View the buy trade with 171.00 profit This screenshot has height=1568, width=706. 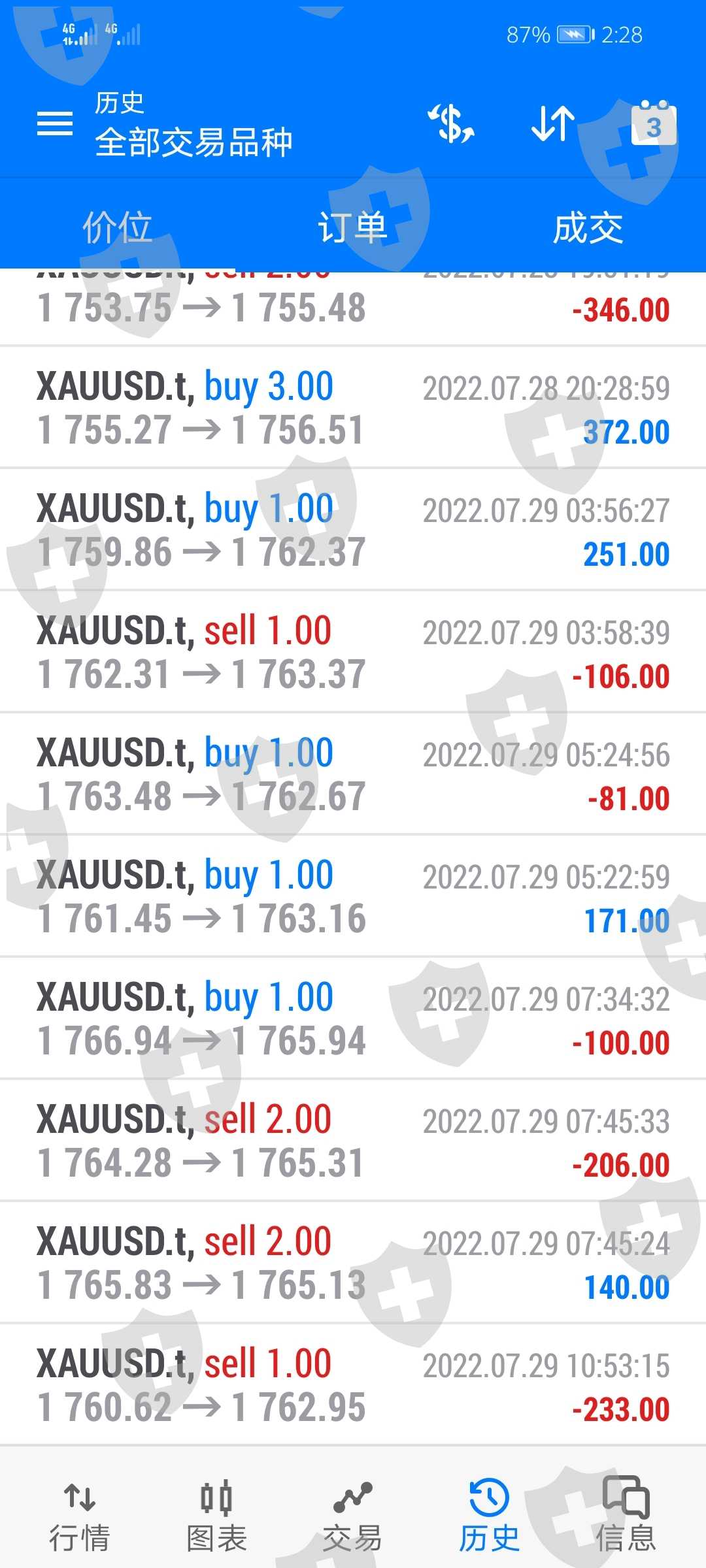point(353,896)
